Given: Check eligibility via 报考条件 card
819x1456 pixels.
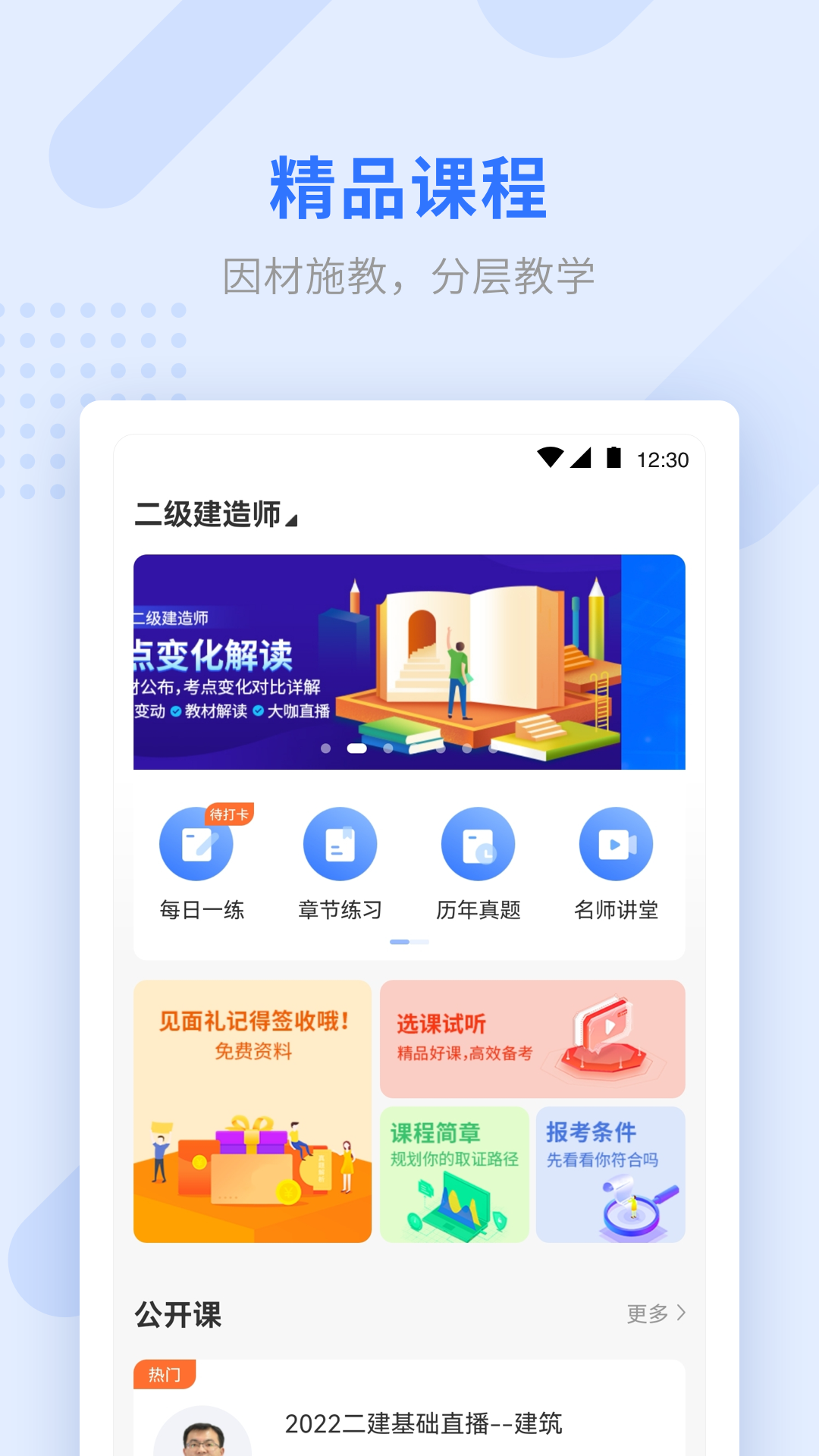Looking at the screenshot, I should [611, 1174].
